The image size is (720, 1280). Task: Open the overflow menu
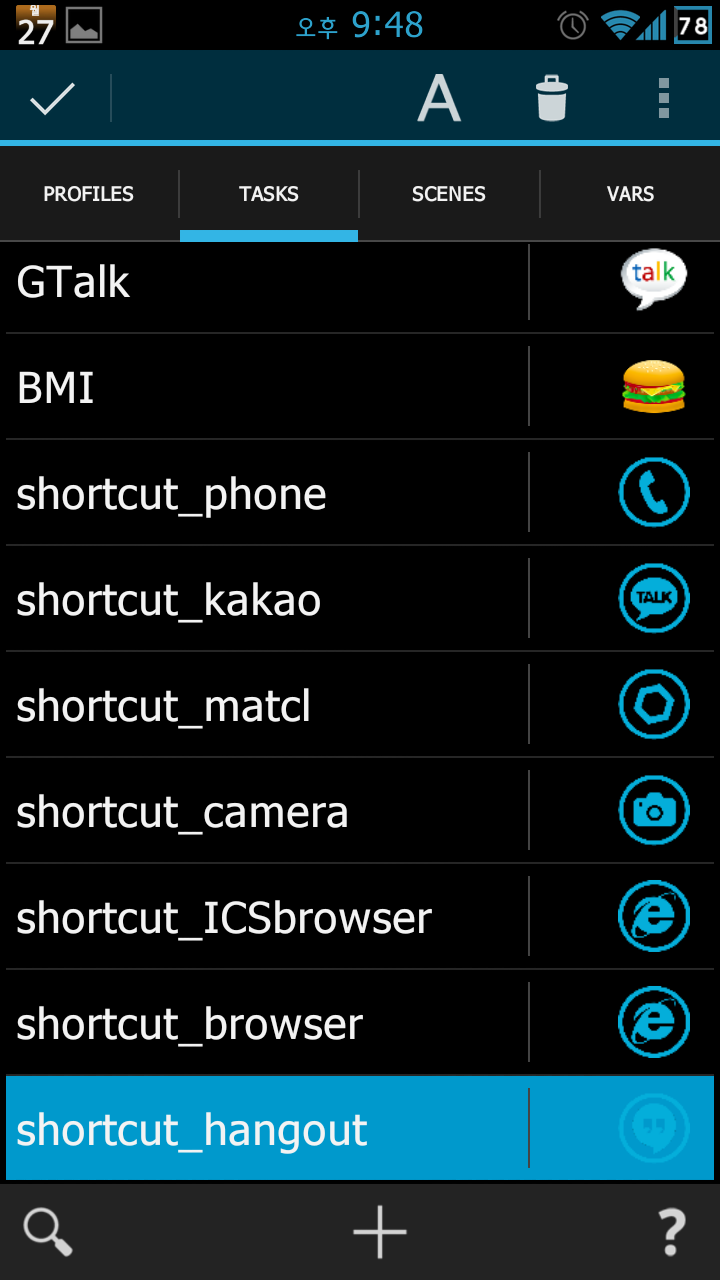pos(663,99)
